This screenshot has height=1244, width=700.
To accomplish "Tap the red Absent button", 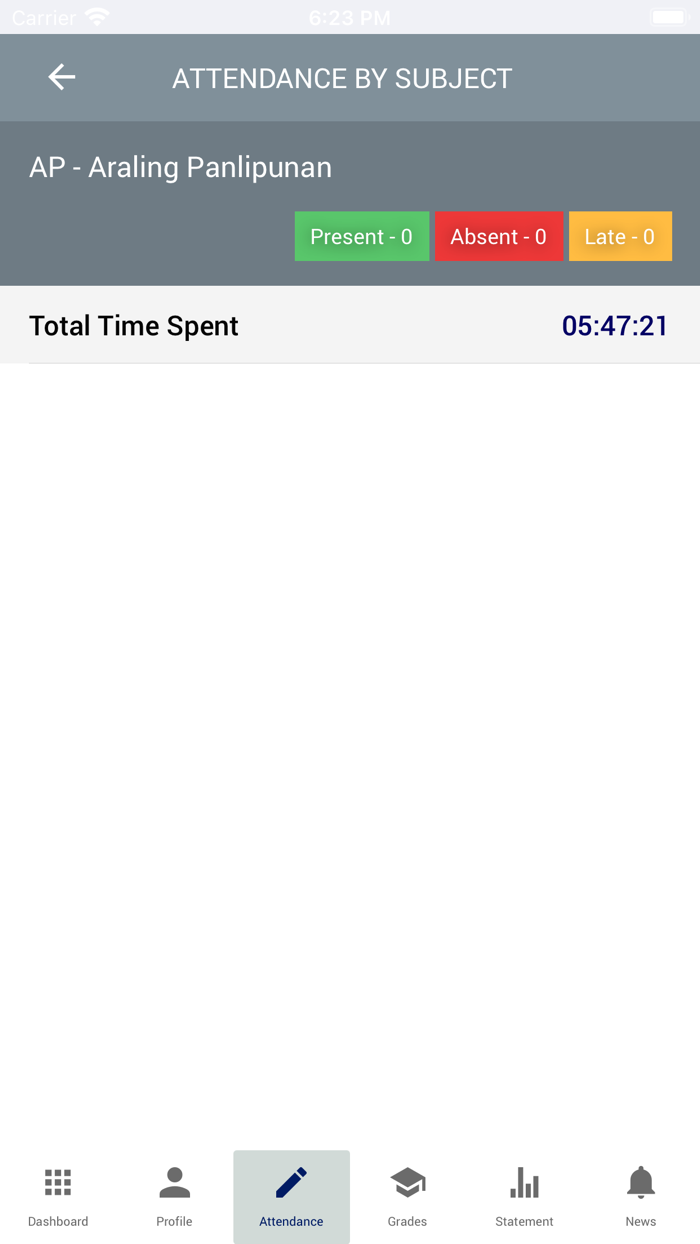I will pyautogui.click(x=498, y=237).
